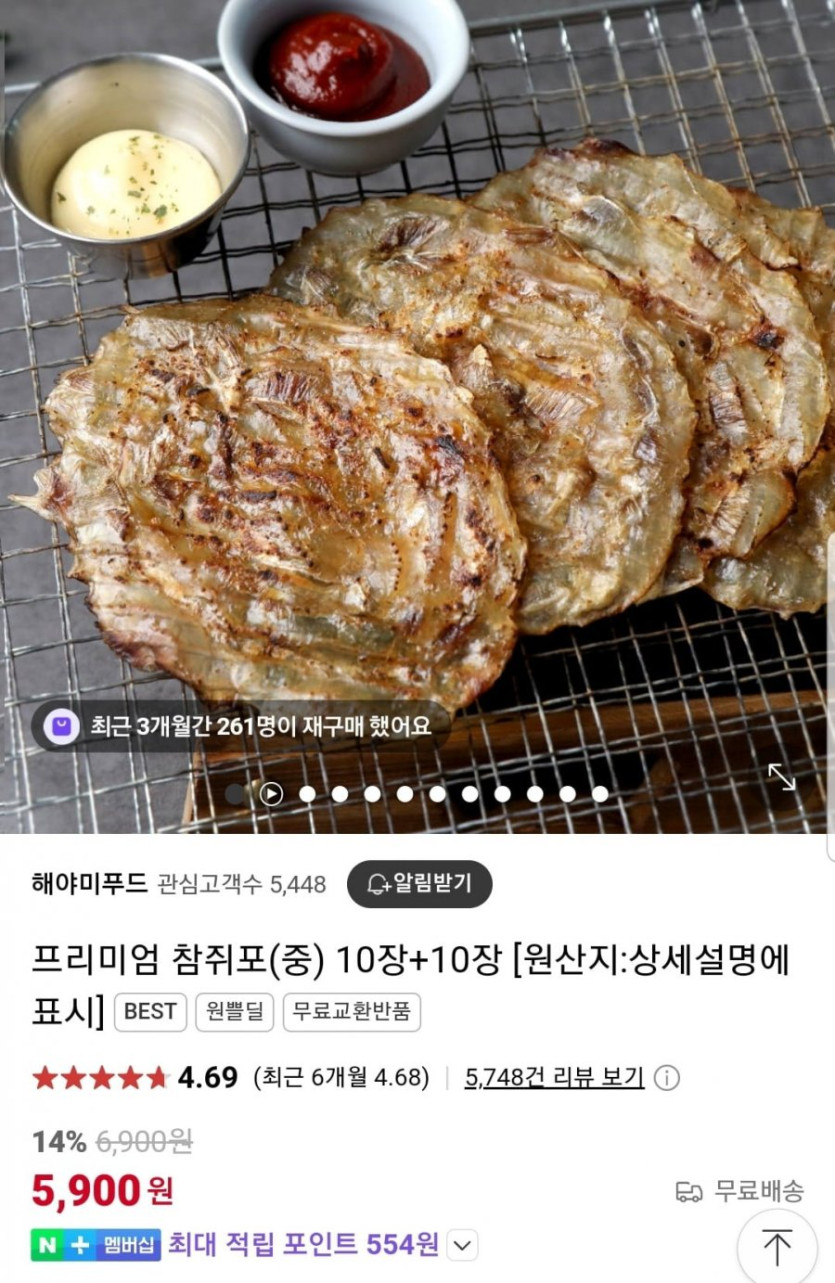Expand product image to fullscreen
Image resolution: width=835 pixels, height=1283 pixels.
[781, 777]
